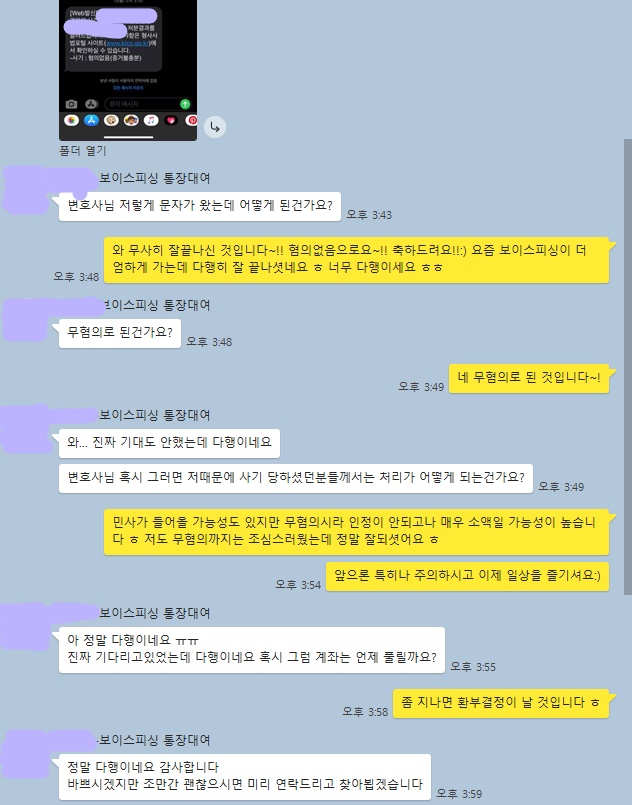Tap the forward arrow beside the shared image

pos(214,127)
